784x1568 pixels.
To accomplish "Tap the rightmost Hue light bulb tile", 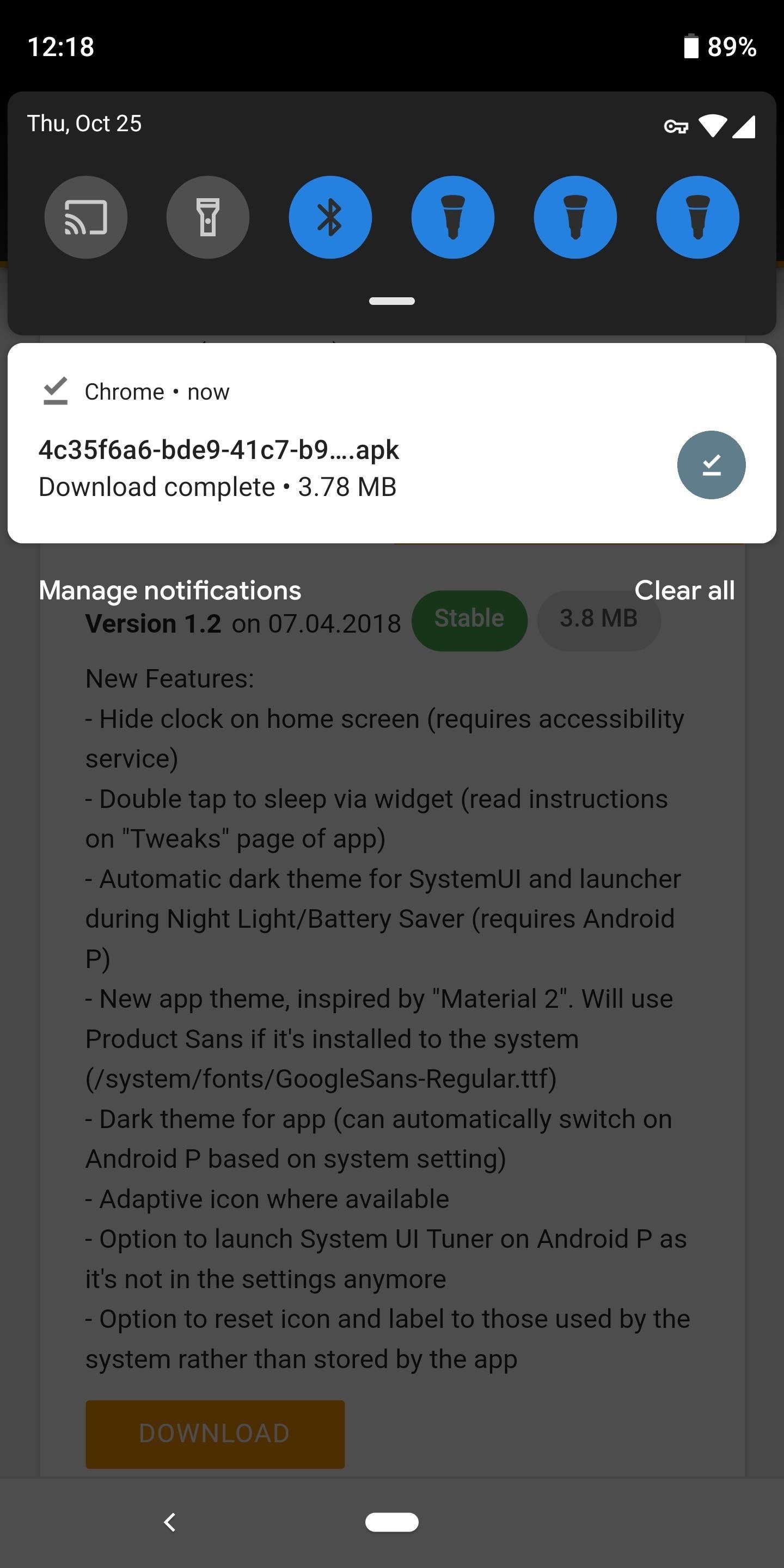I will tap(697, 217).
